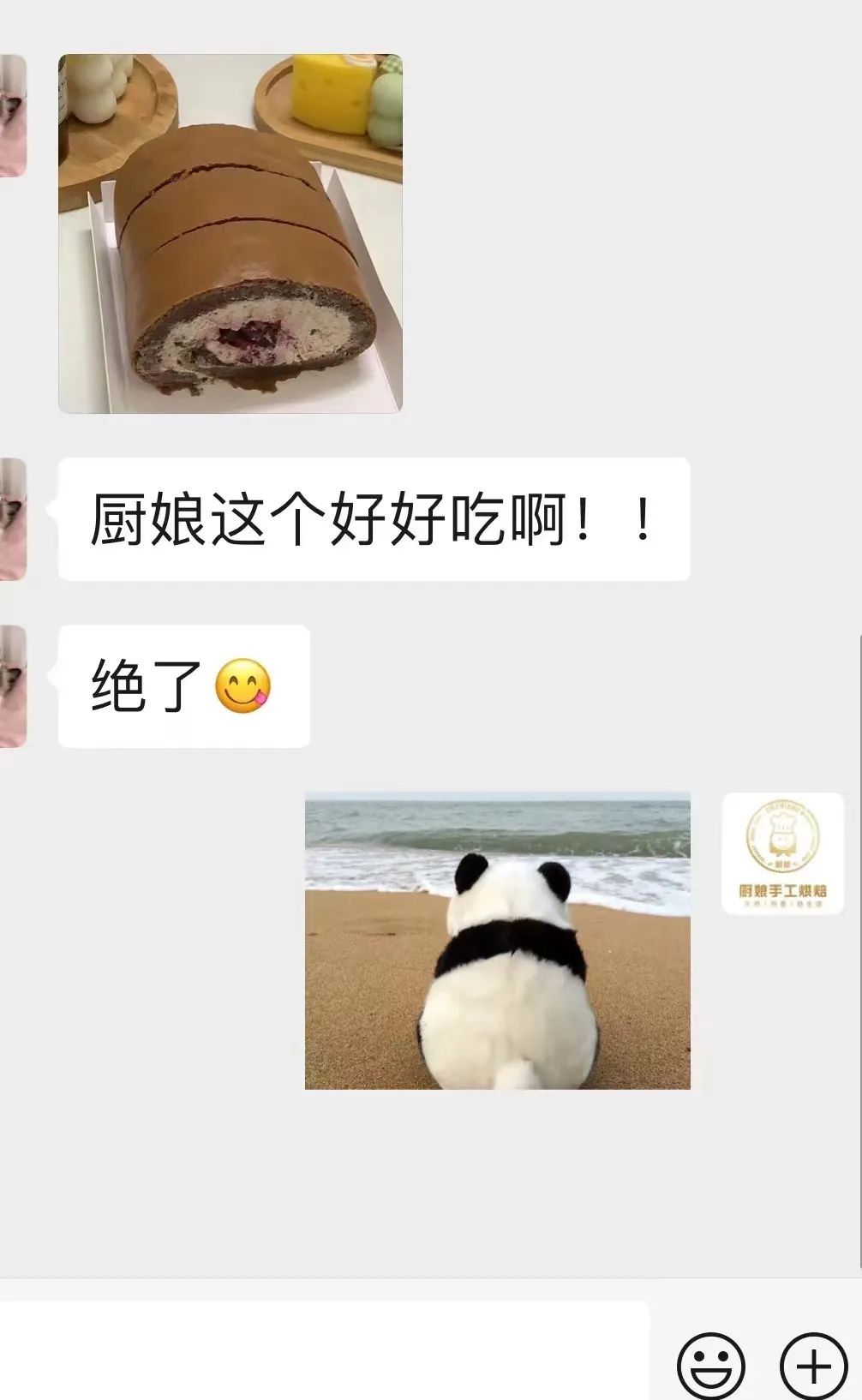Open the chocolate cake roll photo
Screen dimensions: 862x1400
pyautogui.click(x=230, y=233)
